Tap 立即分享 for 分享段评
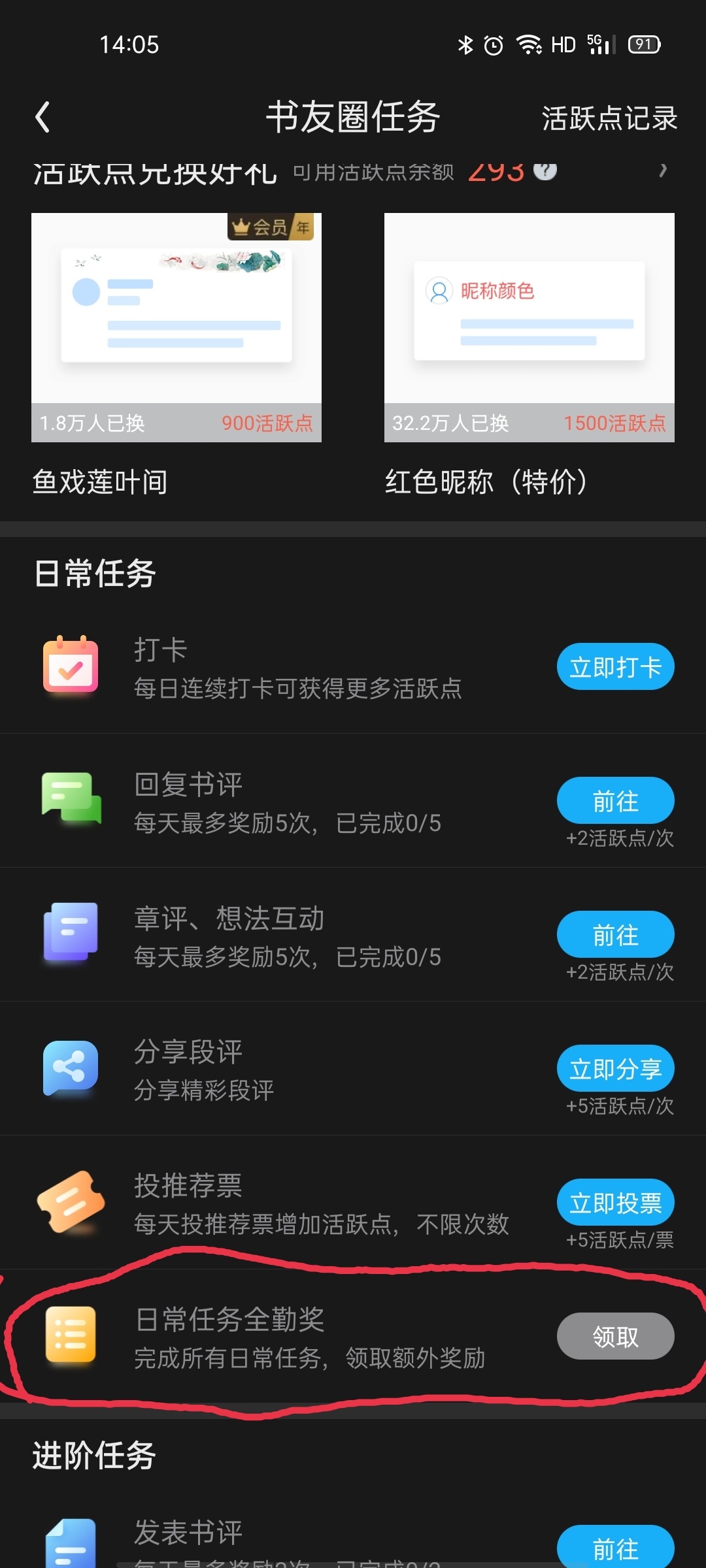Image resolution: width=706 pixels, height=1568 pixels. (x=615, y=1069)
